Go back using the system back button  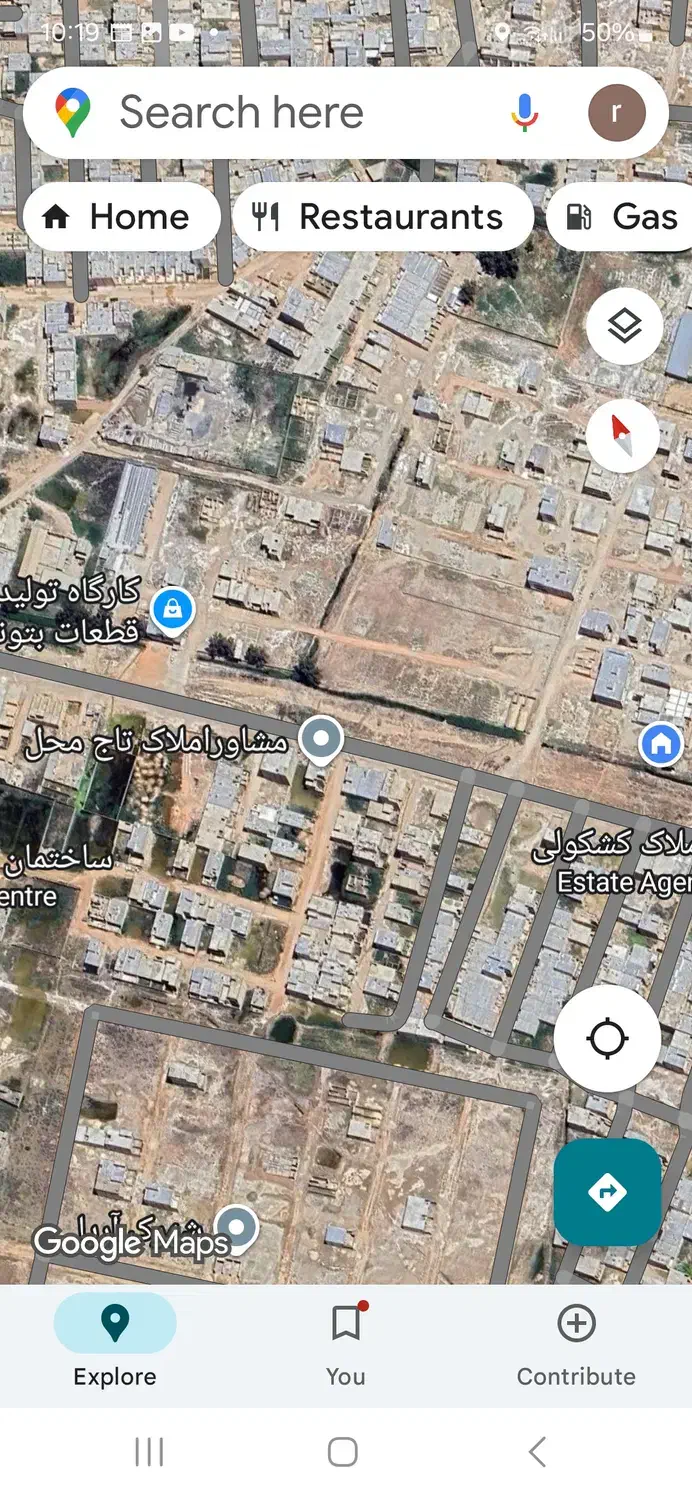[x=537, y=1452]
